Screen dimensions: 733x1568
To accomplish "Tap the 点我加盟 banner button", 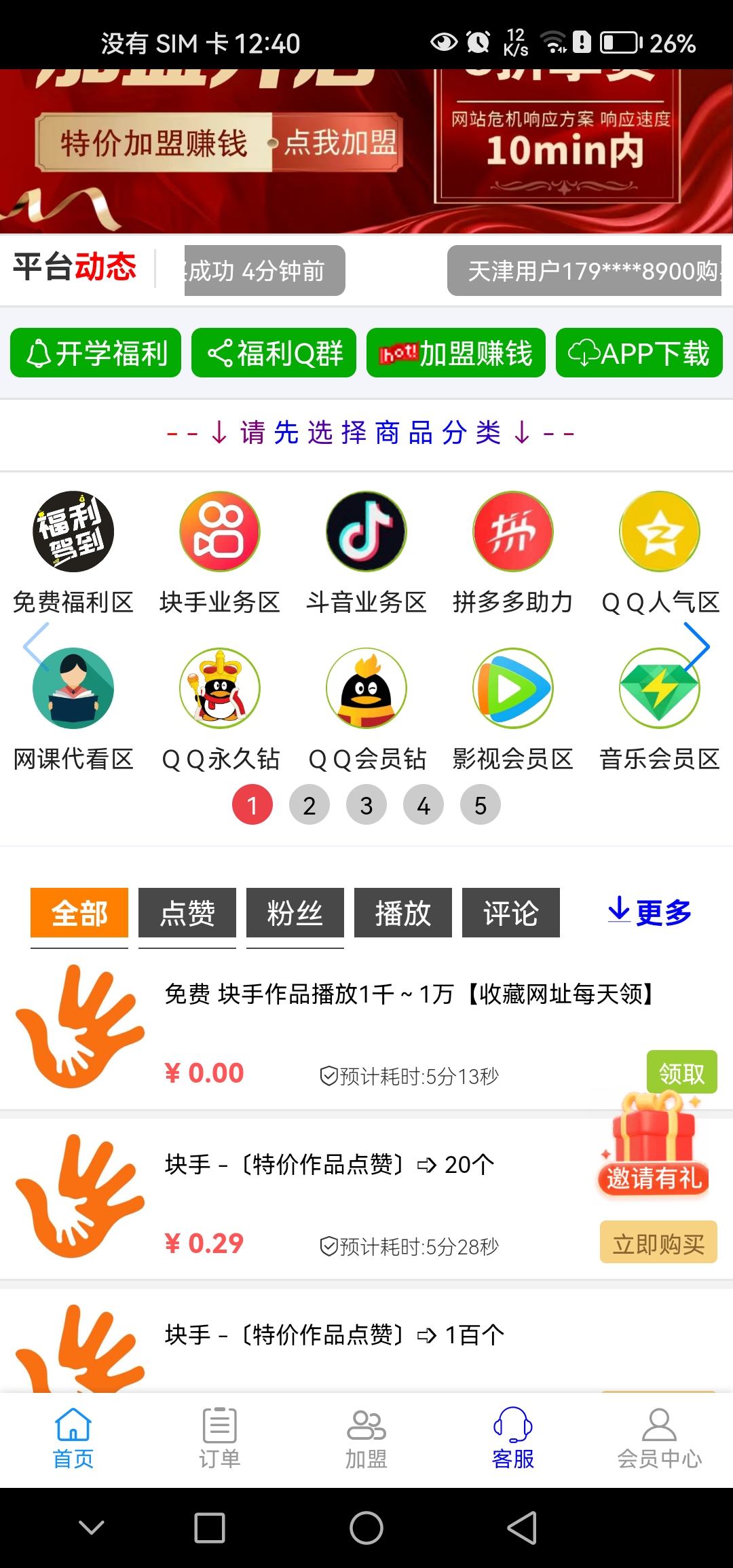I will (337, 143).
